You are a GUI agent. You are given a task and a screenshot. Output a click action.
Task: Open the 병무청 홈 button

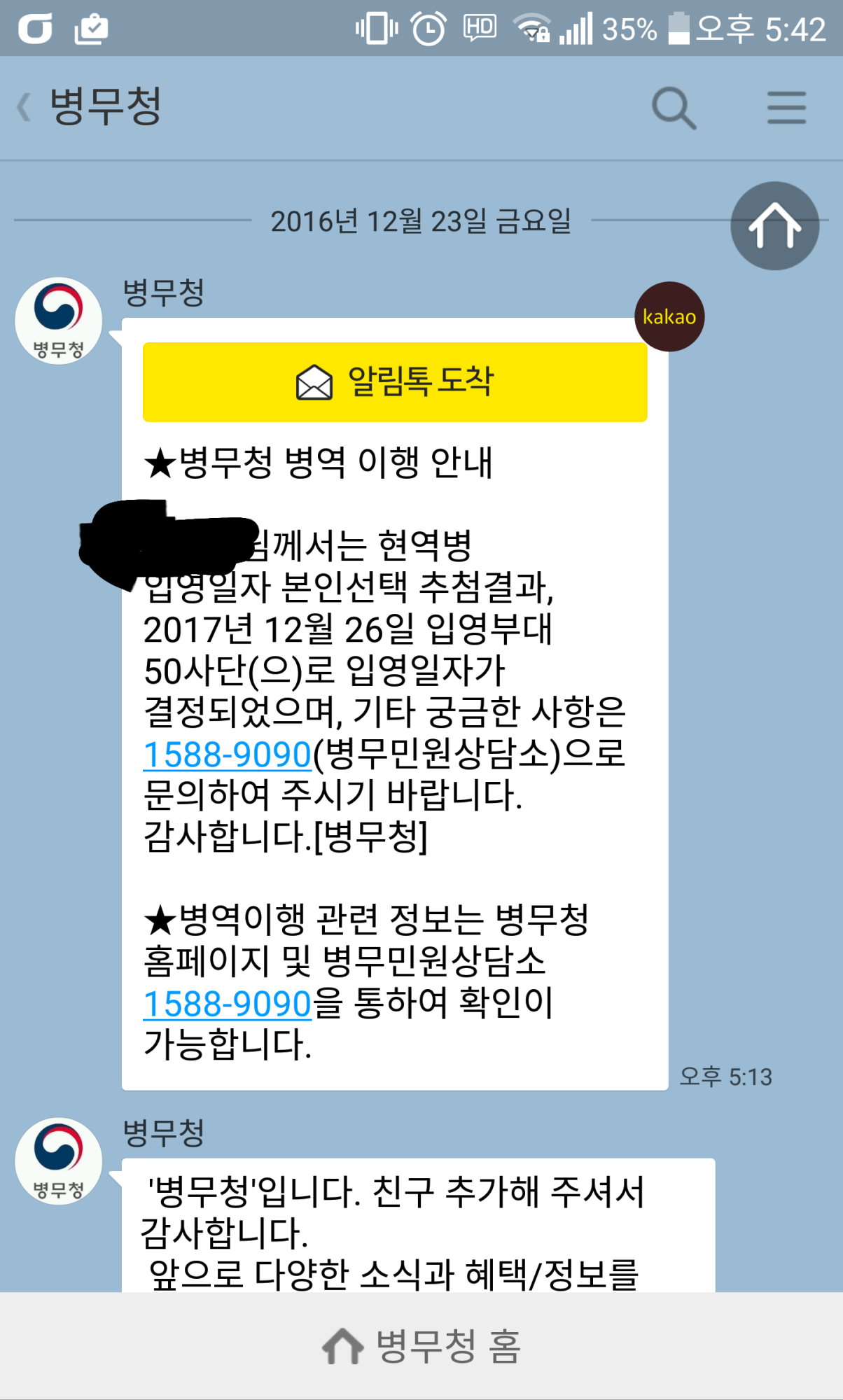click(421, 1346)
